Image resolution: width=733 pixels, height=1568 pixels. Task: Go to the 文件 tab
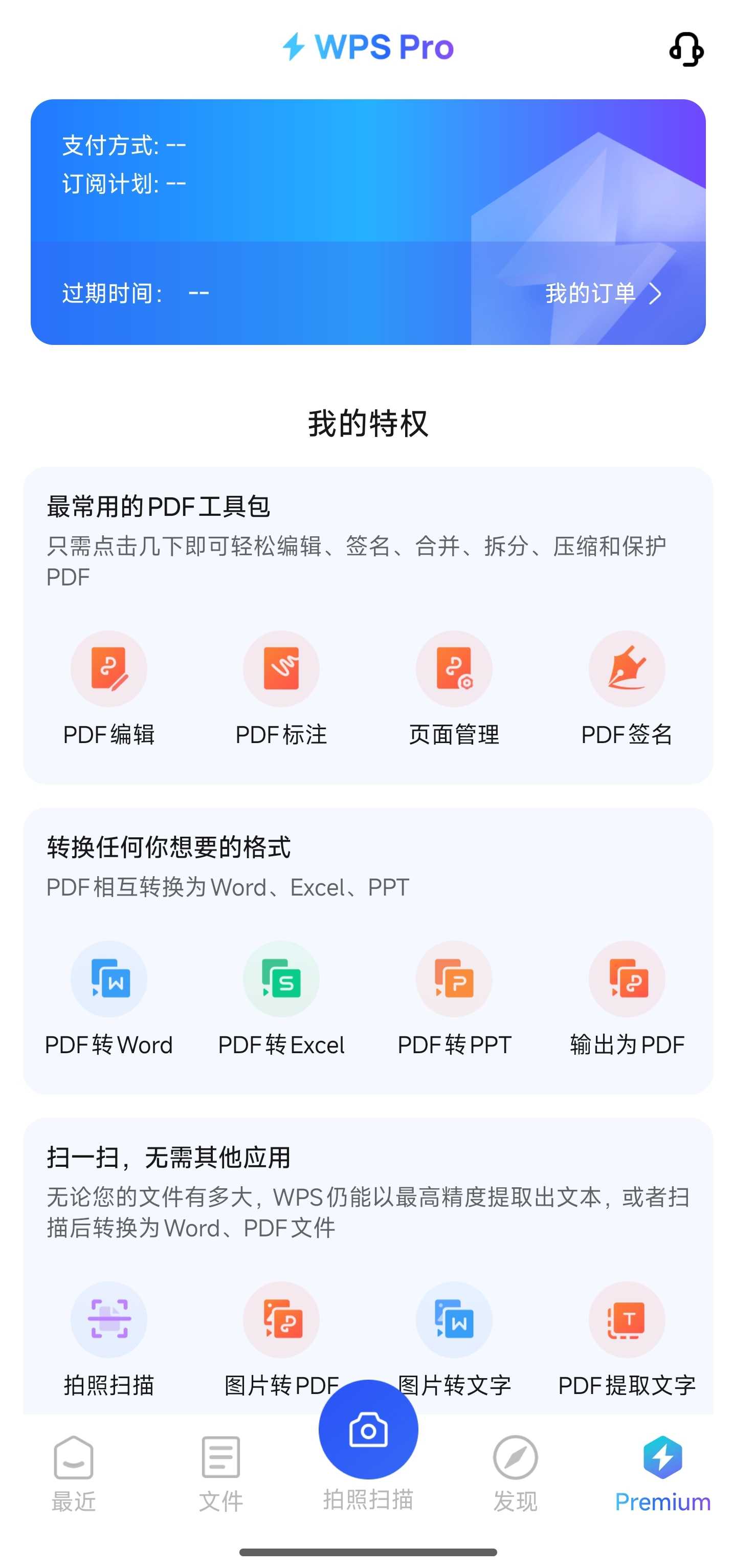coord(221,1473)
